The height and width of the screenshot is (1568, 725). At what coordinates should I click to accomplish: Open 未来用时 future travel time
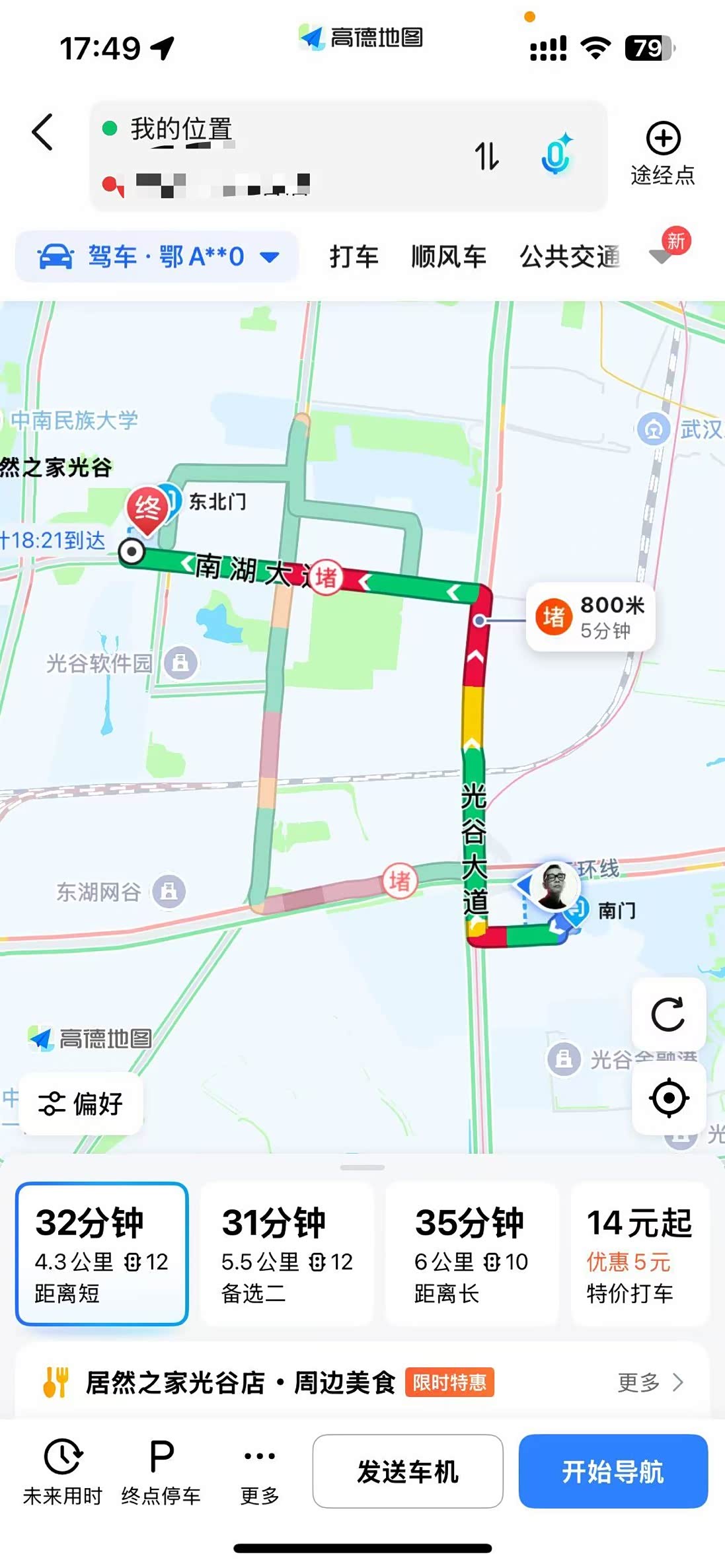coord(63,1471)
